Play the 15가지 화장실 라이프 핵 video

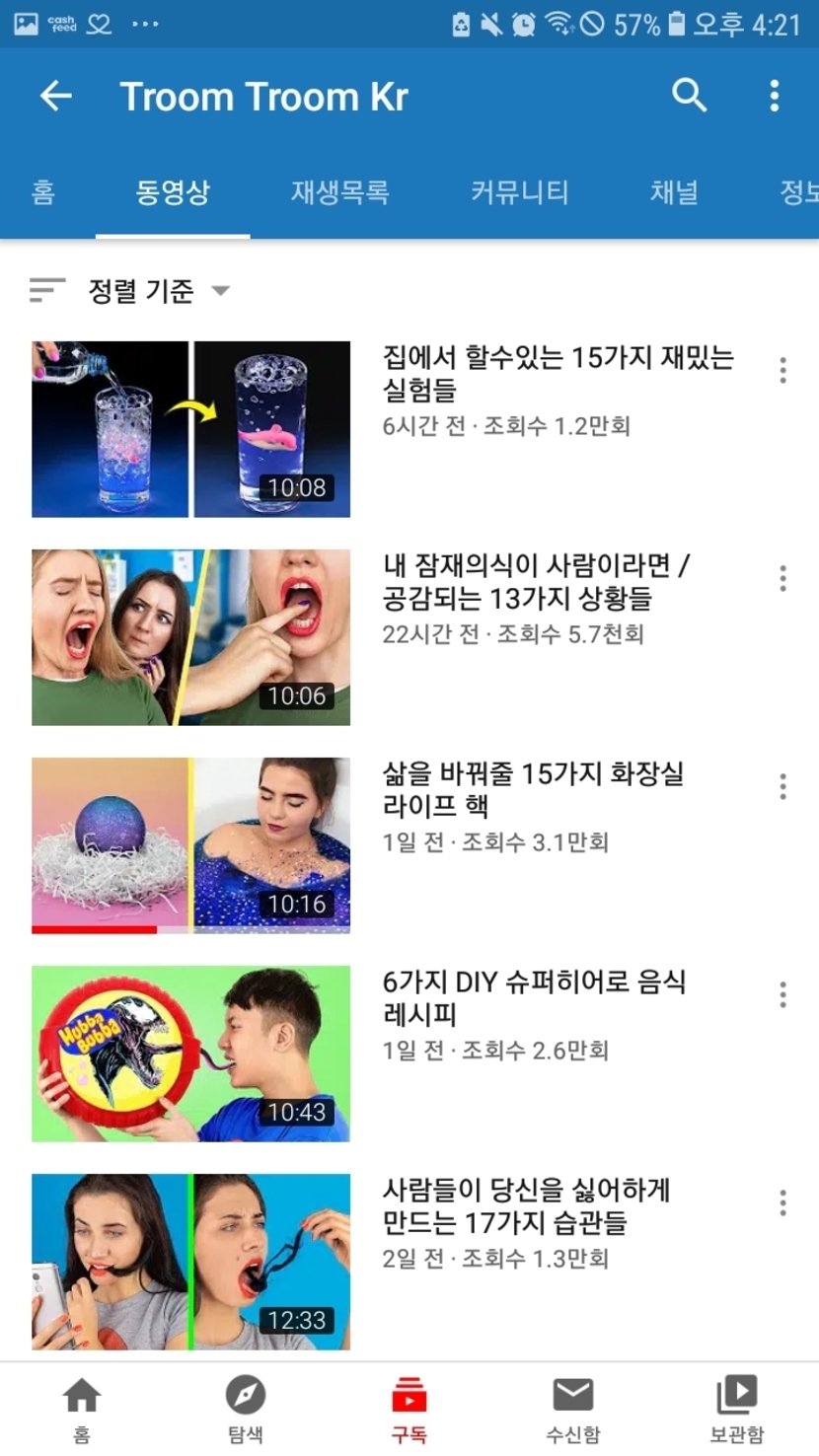click(x=190, y=845)
